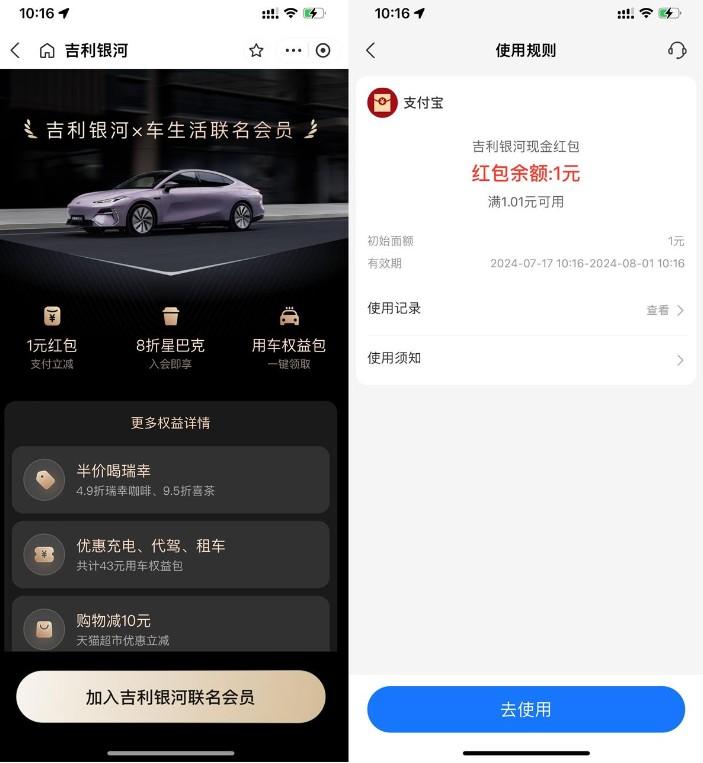This screenshot has height=763, width=703.
Task: Open the 半价喝瑞幸 benefit card
Action: point(171,479)
